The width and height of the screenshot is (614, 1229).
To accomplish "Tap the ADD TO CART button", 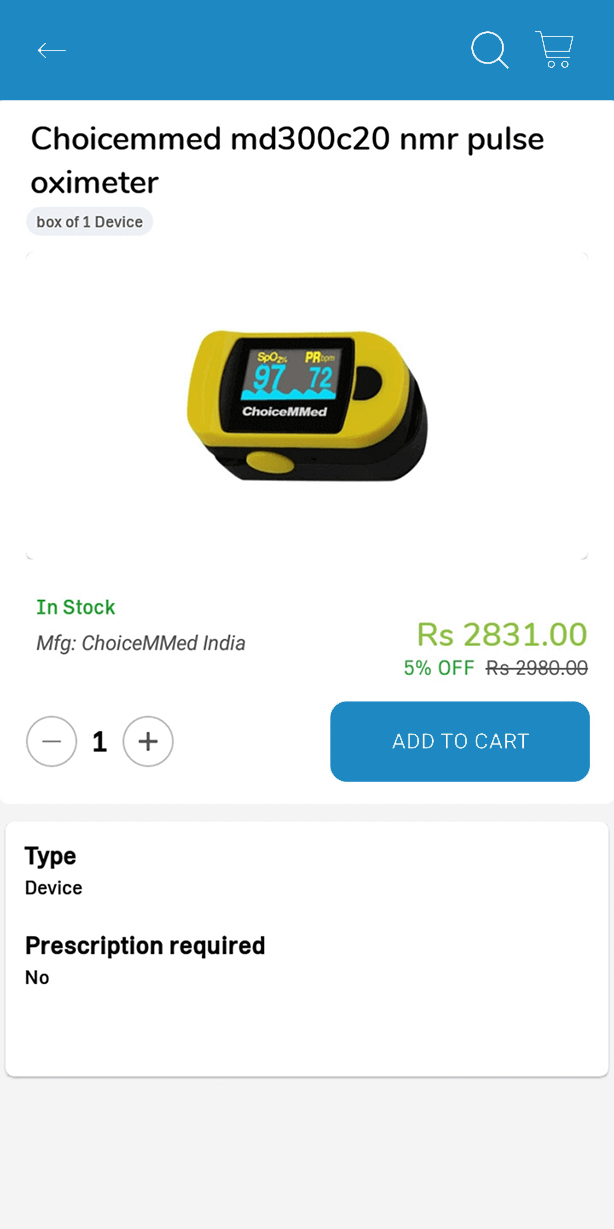I will (x=460, y=741).
